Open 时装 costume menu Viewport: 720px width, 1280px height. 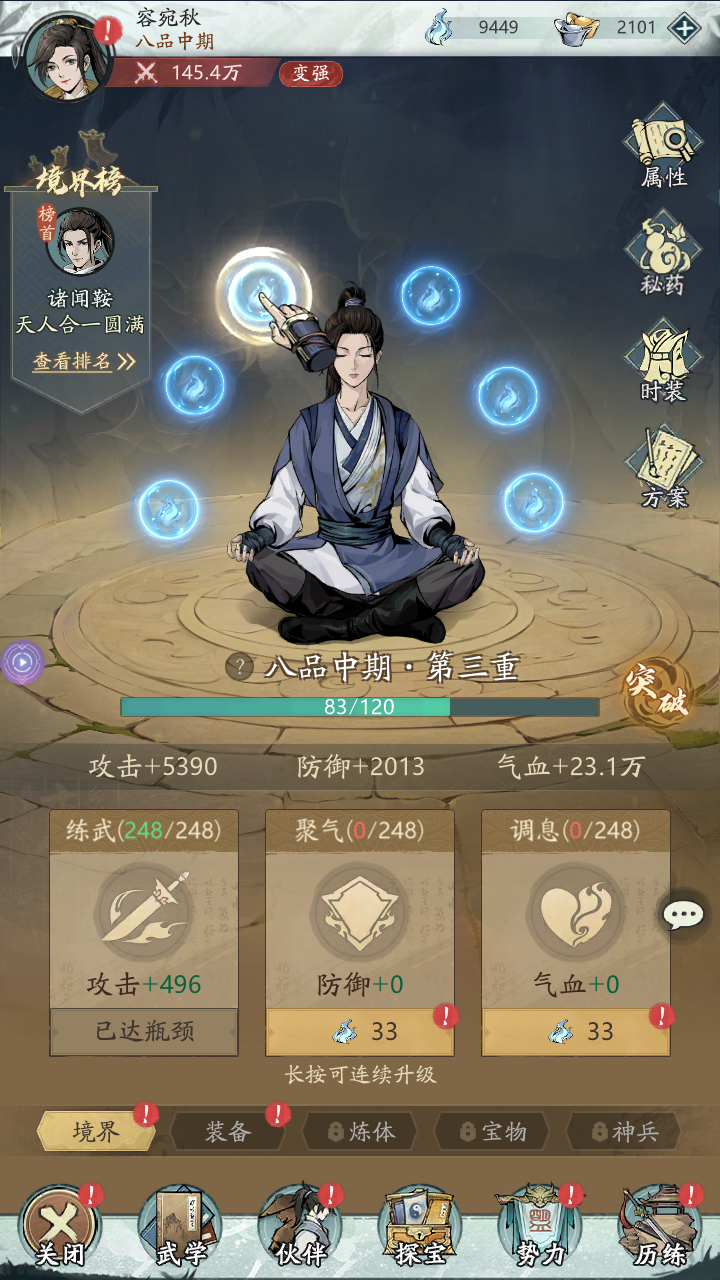pos(663,365)
